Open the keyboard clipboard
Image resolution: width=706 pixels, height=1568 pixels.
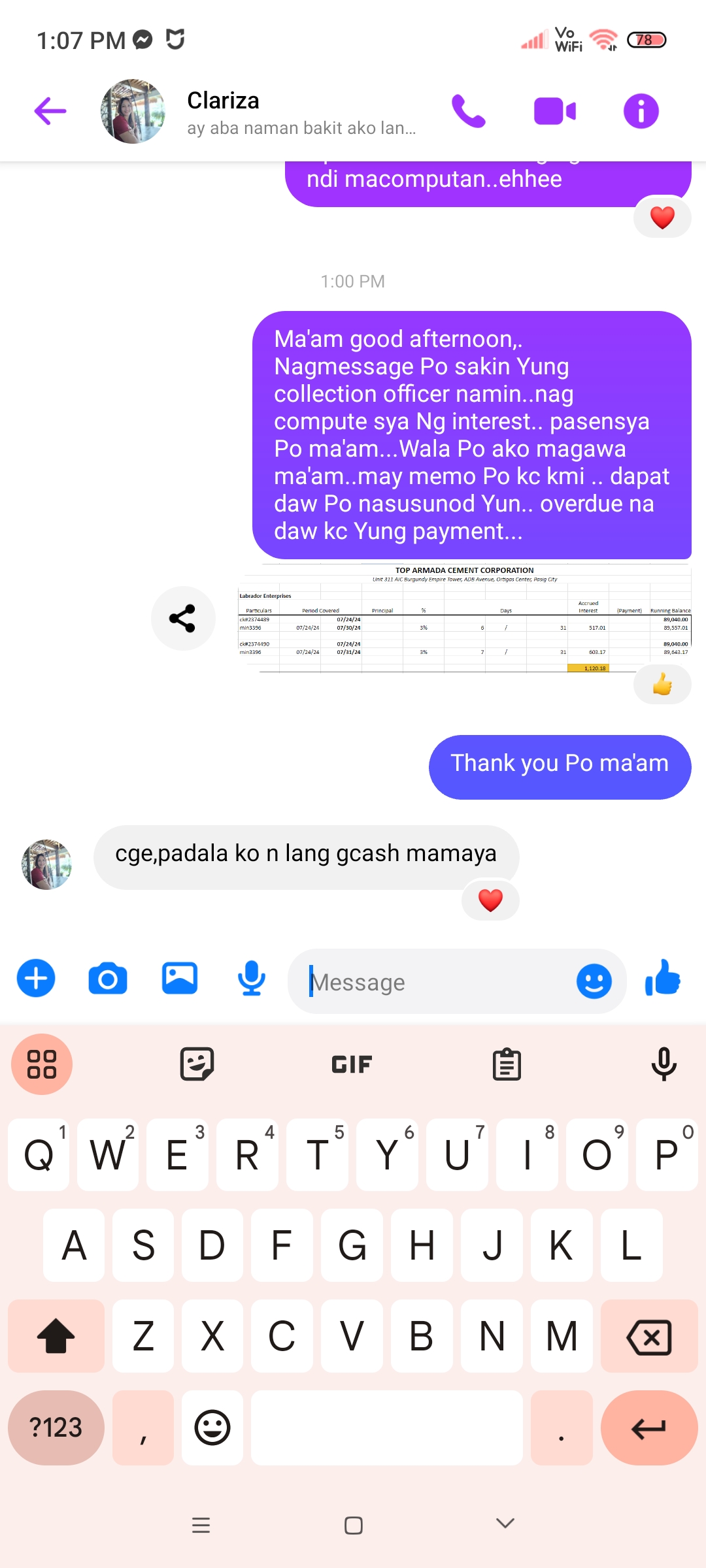coord(507,1065)
